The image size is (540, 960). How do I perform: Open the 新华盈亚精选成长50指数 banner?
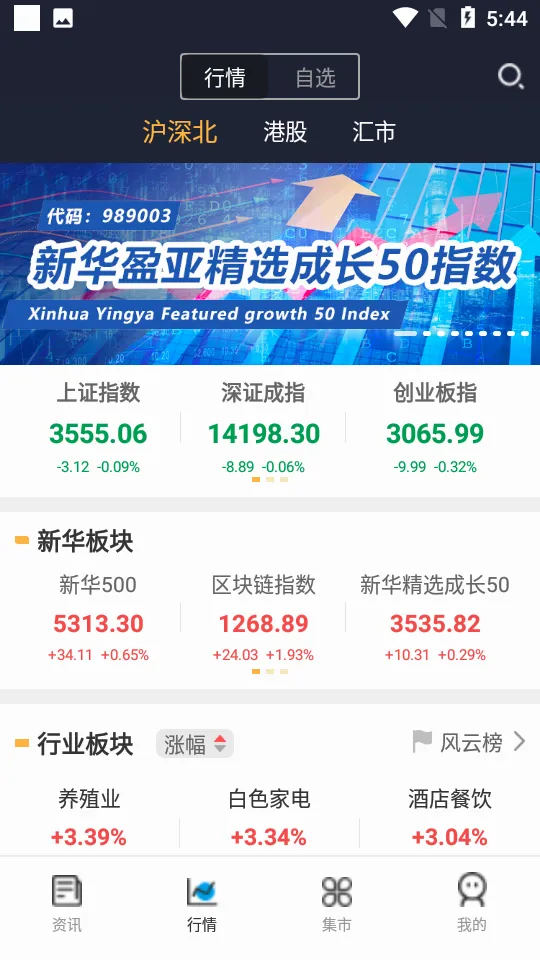270,263
